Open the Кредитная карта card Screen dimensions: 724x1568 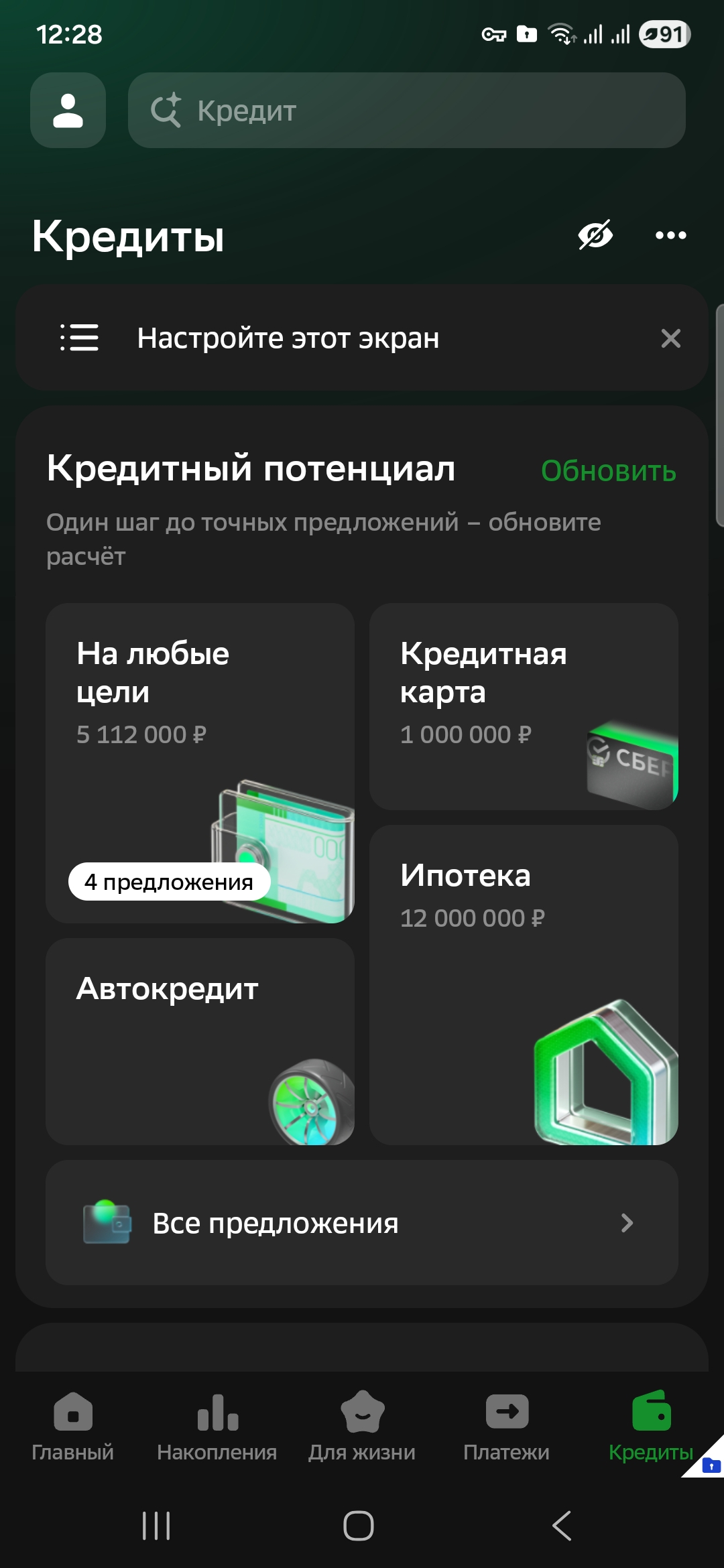pyautogui.click(x=523, y=706)
